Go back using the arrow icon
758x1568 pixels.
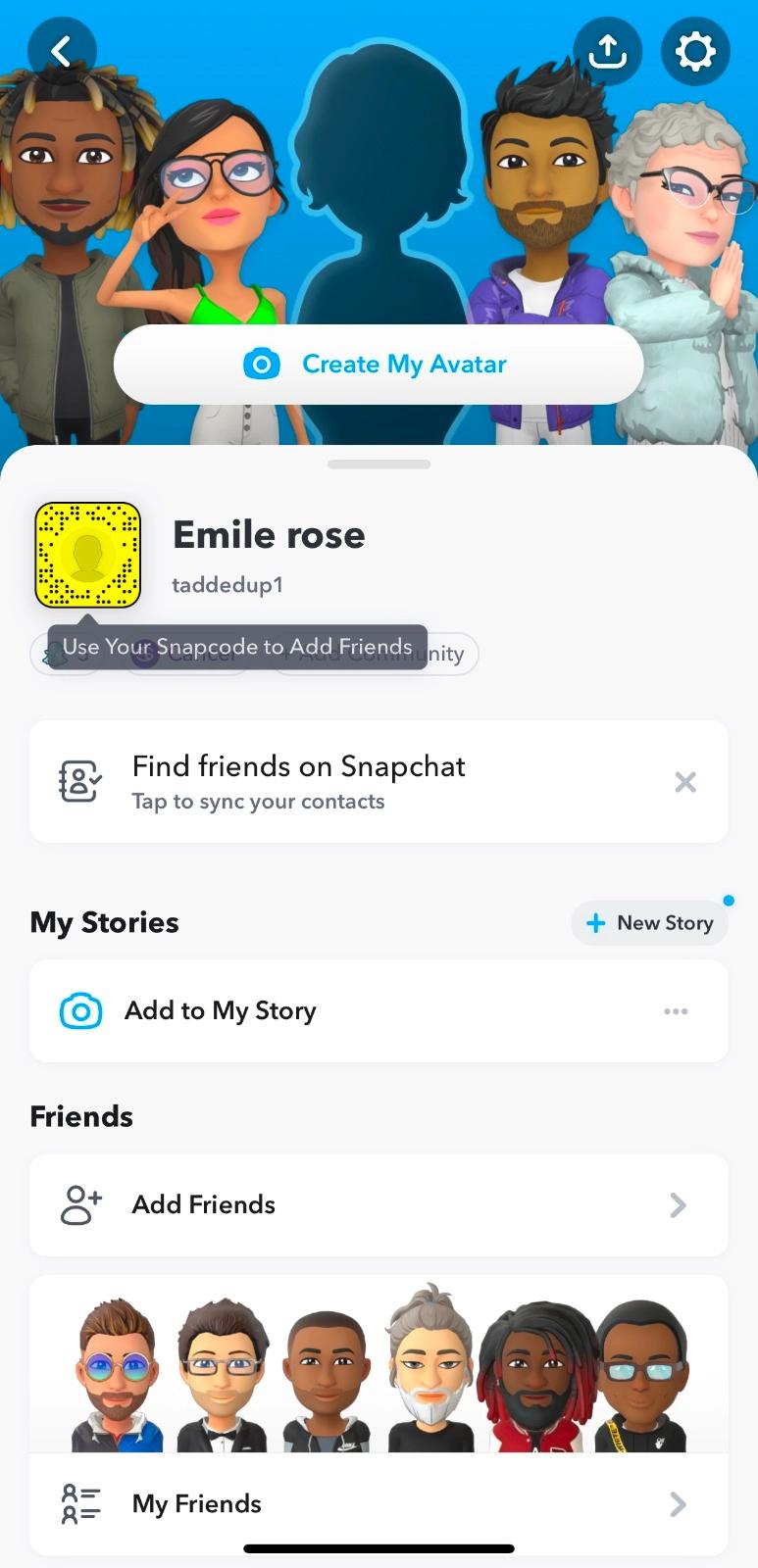[62, 51]
